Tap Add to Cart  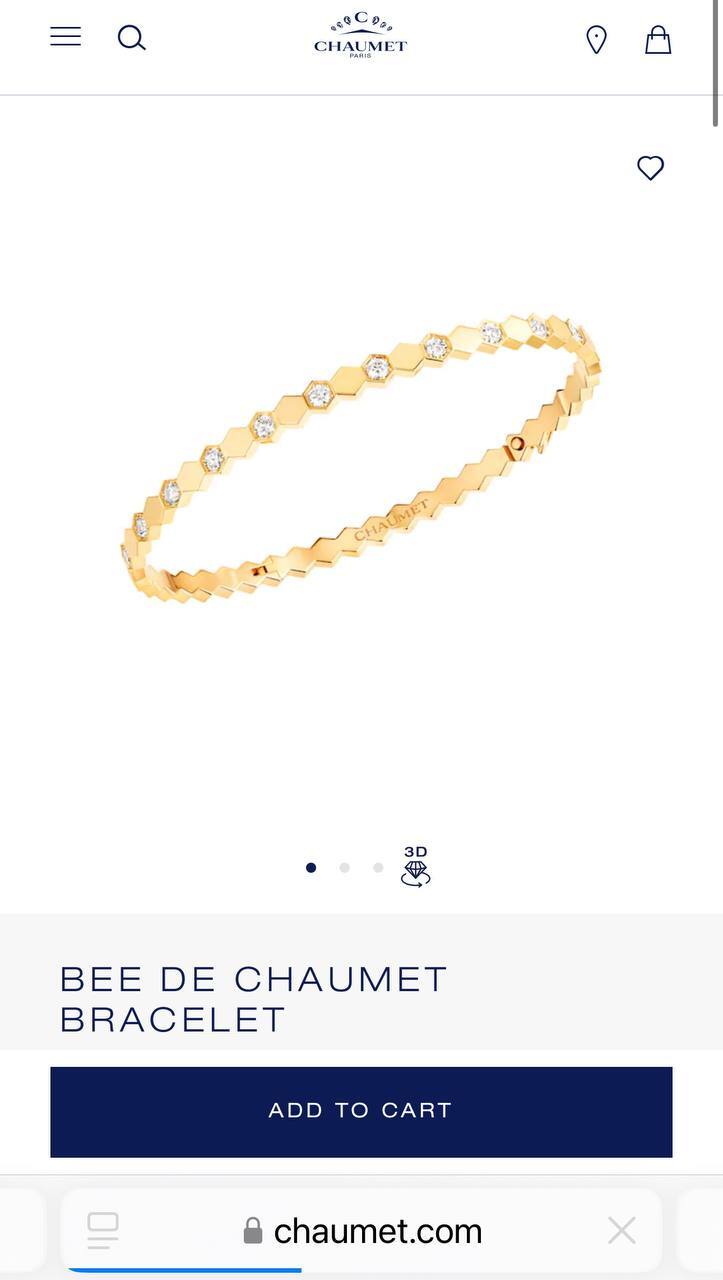361,1111
